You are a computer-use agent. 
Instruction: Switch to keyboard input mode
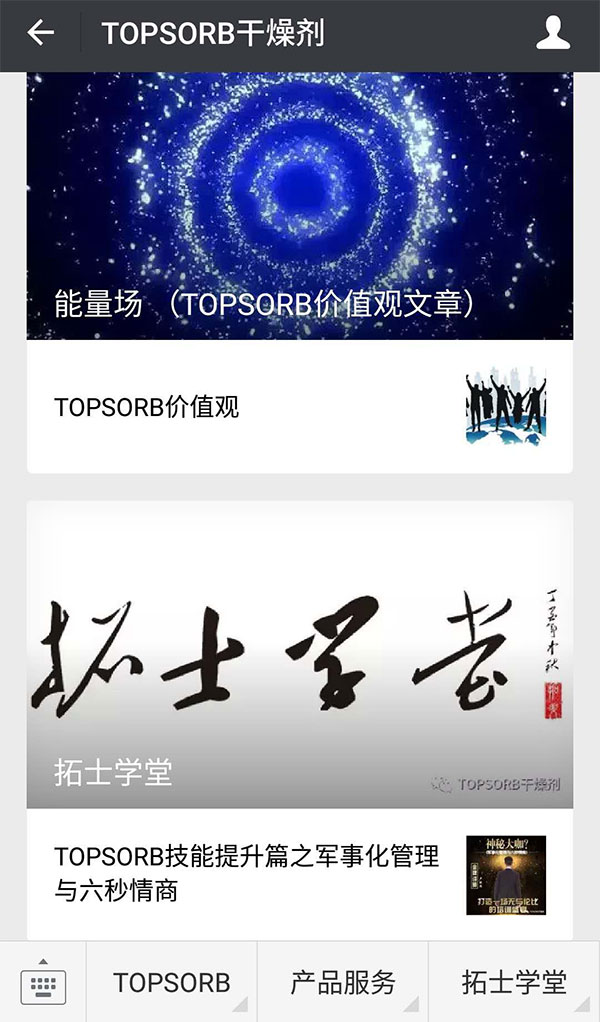point(43,983)
